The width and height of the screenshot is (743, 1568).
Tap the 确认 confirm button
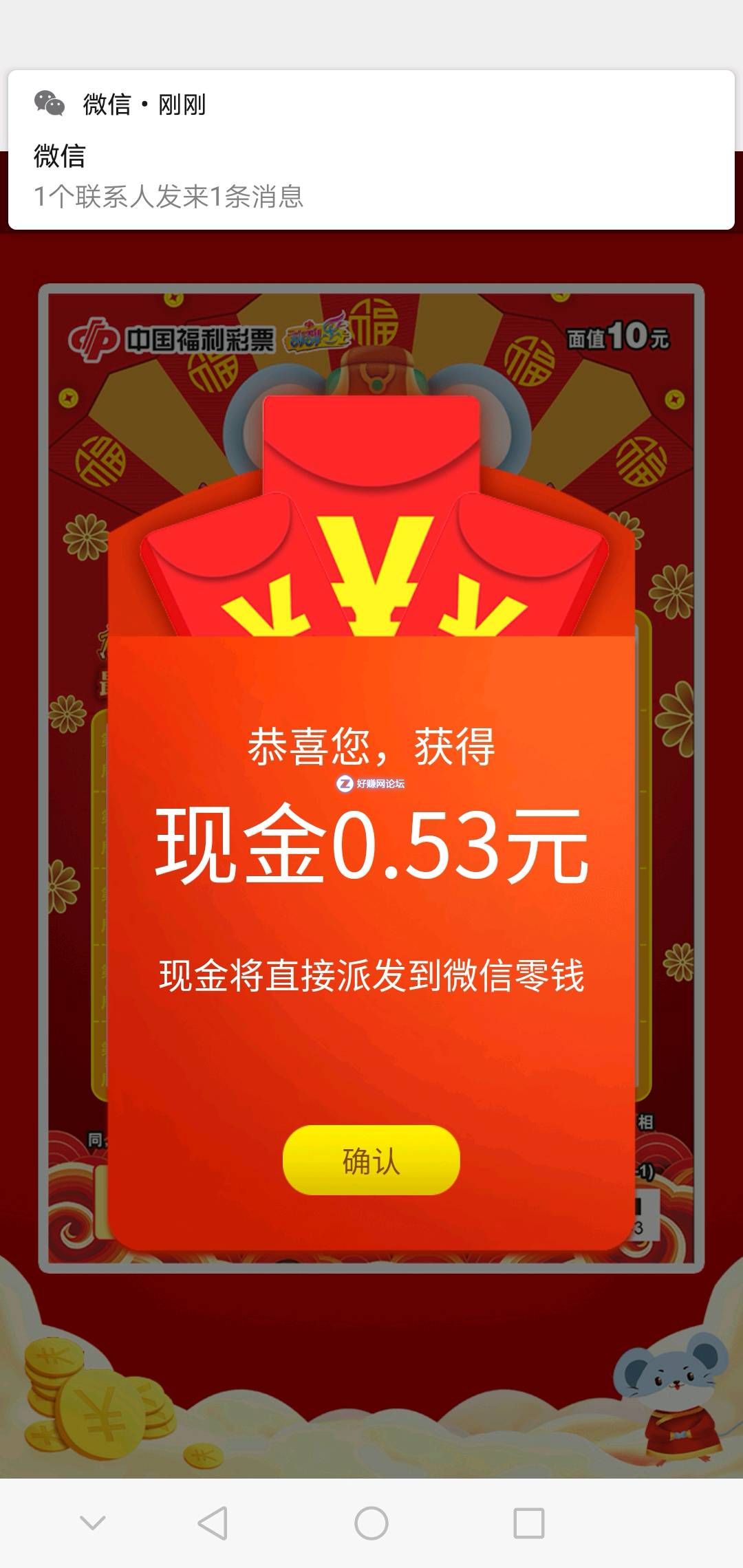[371, 1161]
